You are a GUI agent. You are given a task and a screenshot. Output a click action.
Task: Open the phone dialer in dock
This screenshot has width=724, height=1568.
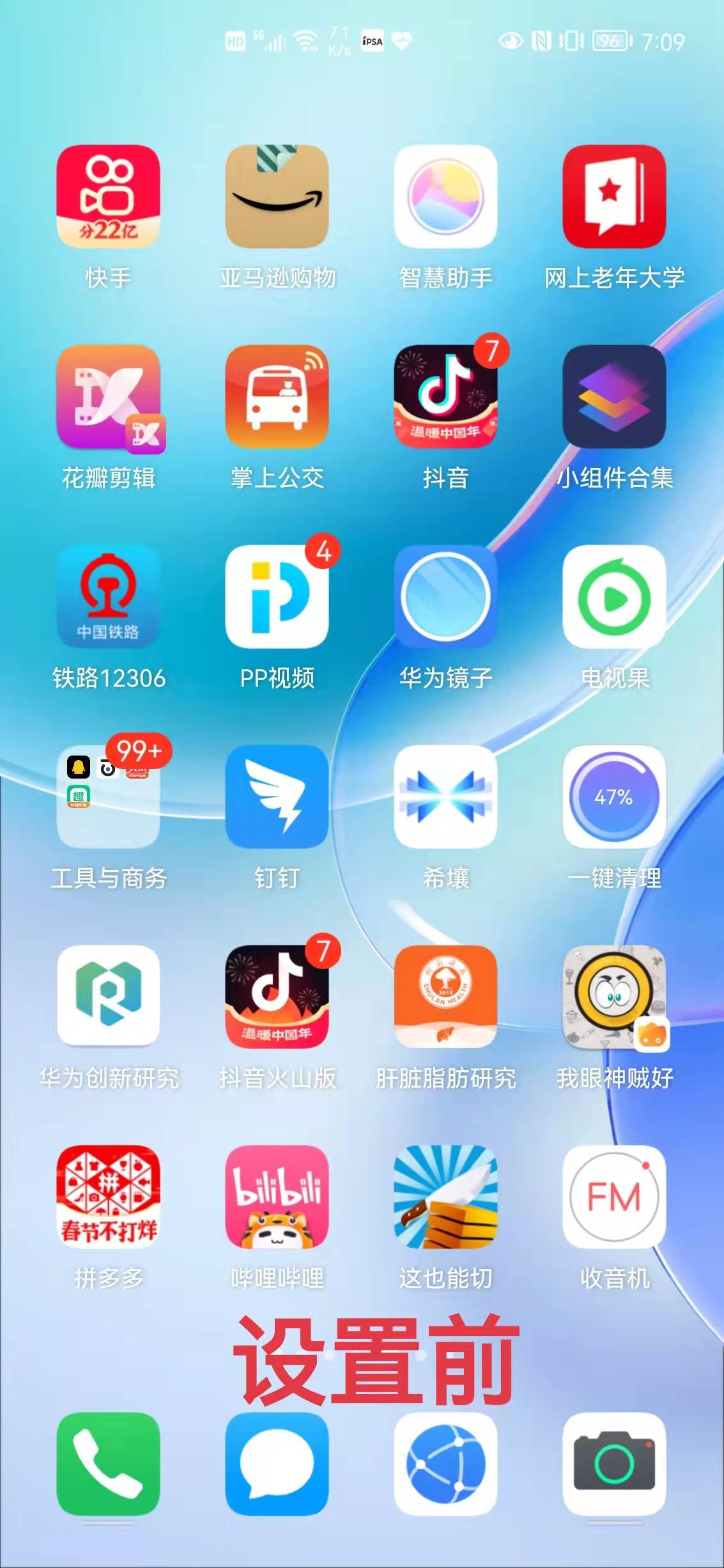108,1464
